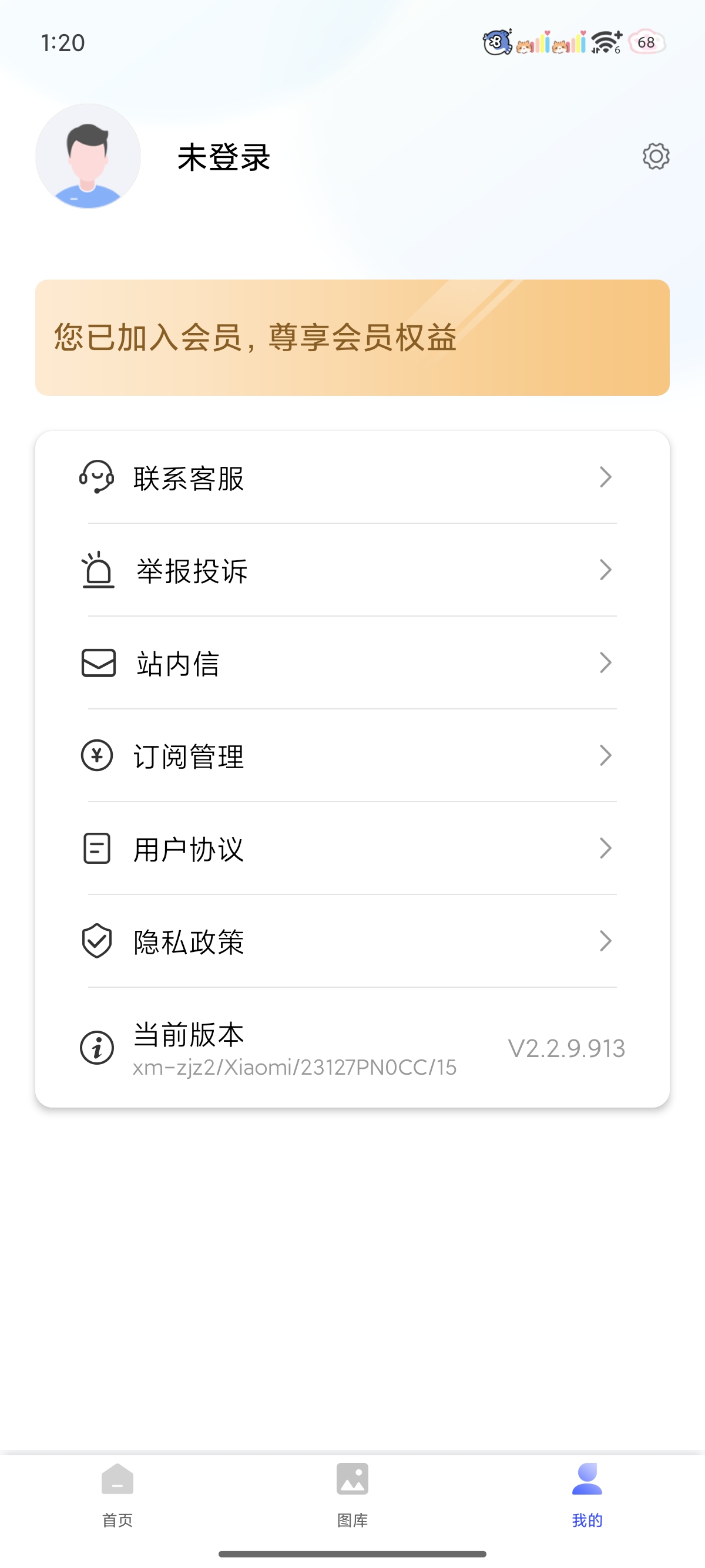Select the headset customer service icon
705x1568 pixels.
tap(98, 478)
